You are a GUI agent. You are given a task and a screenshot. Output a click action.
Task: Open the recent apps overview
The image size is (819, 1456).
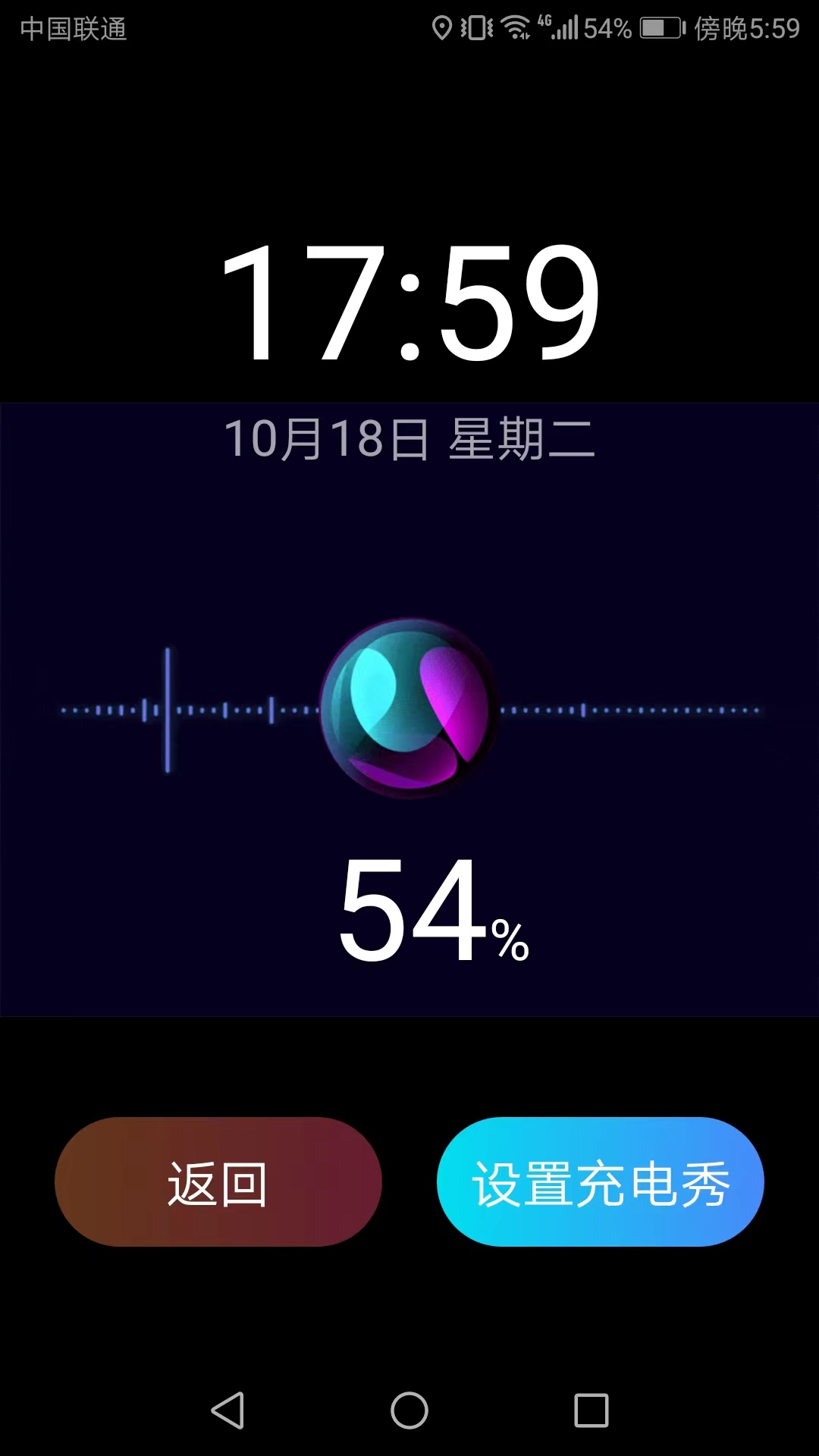591,1410
